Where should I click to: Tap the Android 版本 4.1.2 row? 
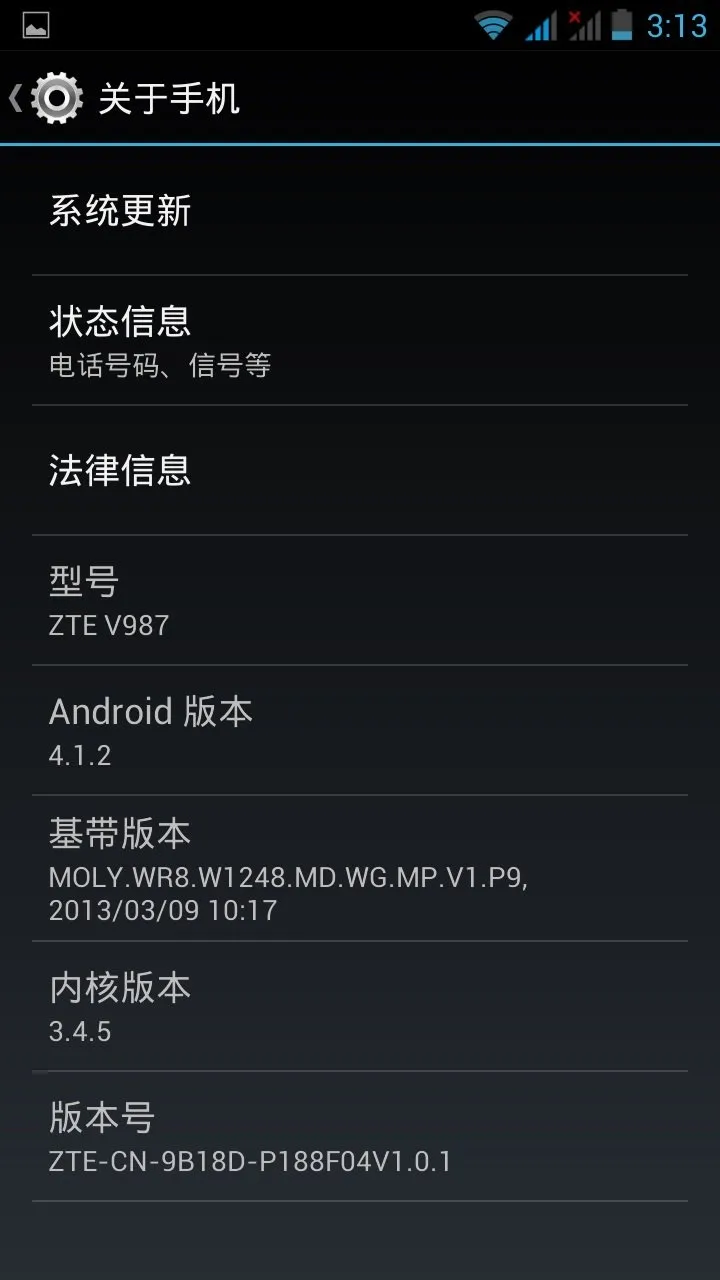pos(360,730)
